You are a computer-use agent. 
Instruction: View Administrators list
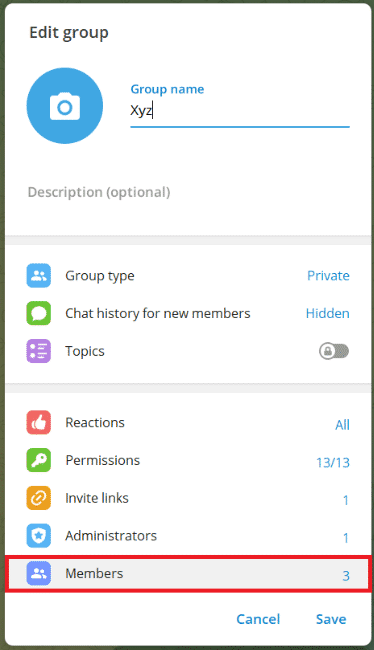[x=188, y=536]
